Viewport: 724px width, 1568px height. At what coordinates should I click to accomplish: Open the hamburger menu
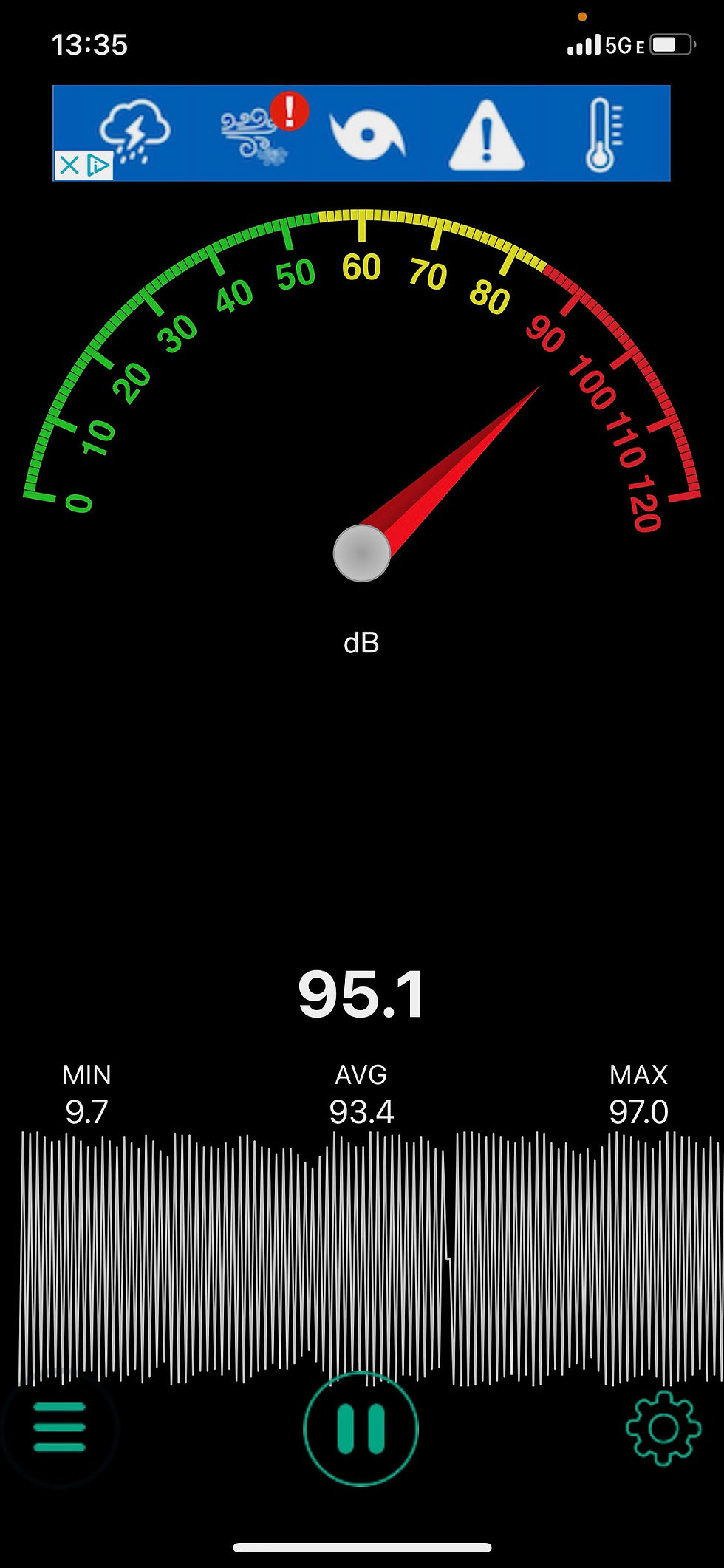[60, 1426]
